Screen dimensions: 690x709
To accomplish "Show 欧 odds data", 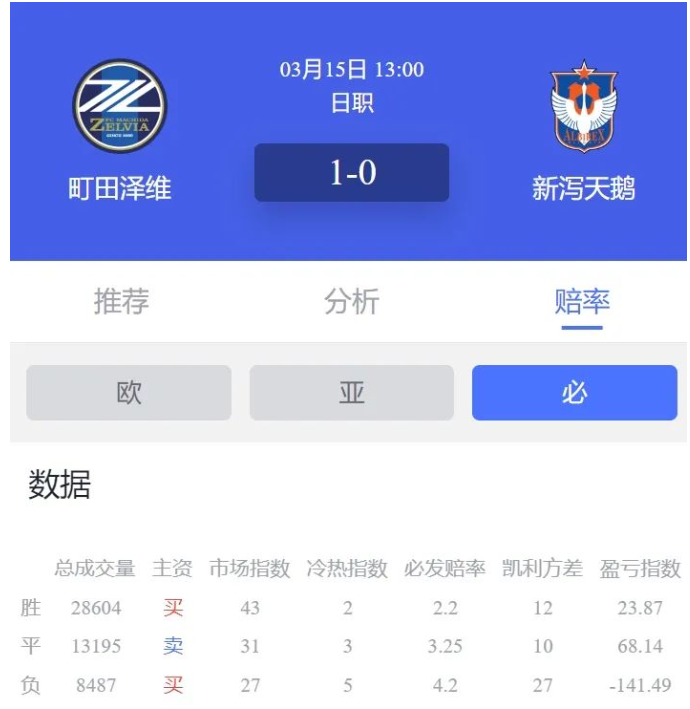I will [x=129, y=393].
